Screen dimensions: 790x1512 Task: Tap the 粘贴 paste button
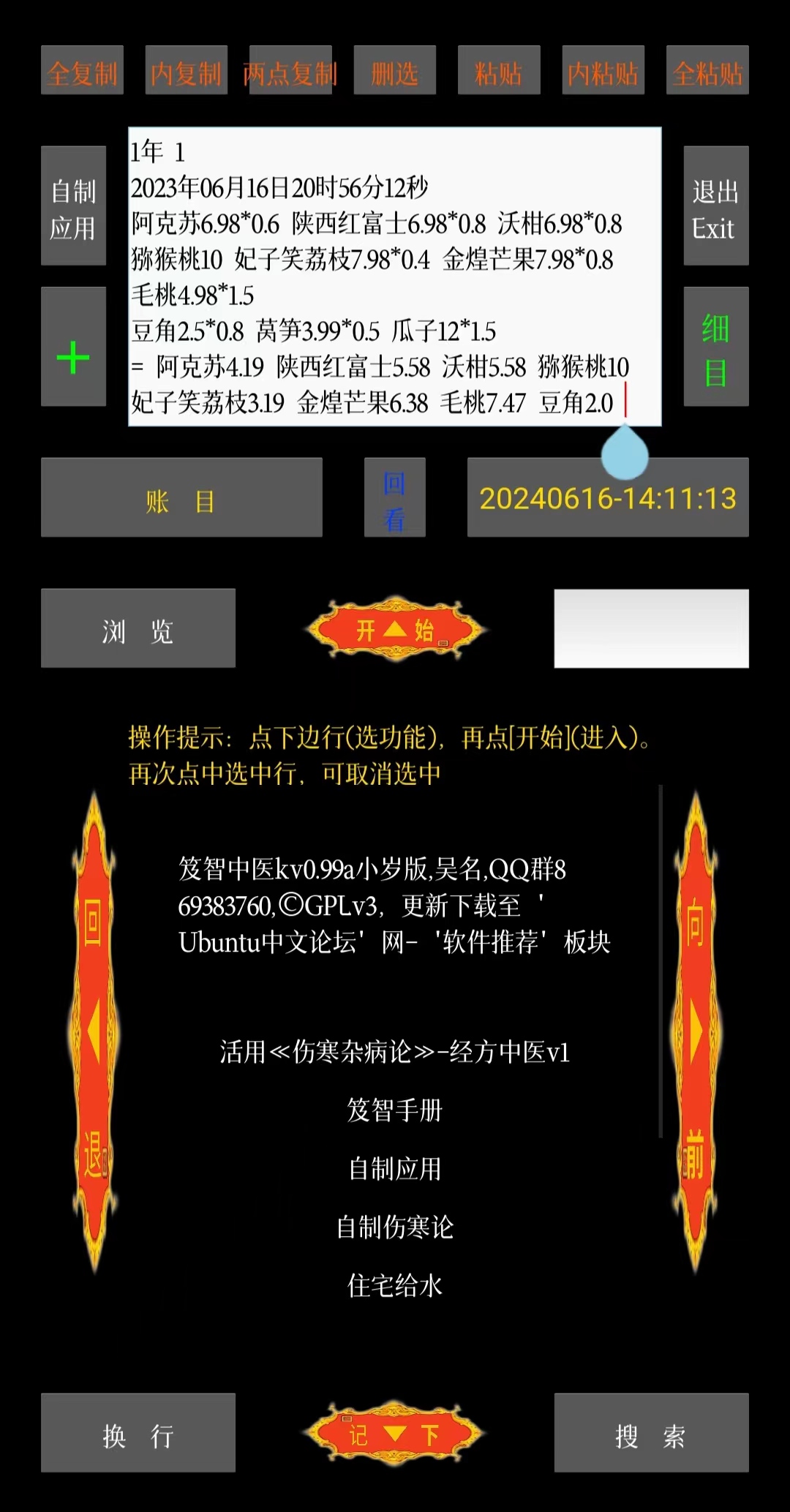pos(499,70)
